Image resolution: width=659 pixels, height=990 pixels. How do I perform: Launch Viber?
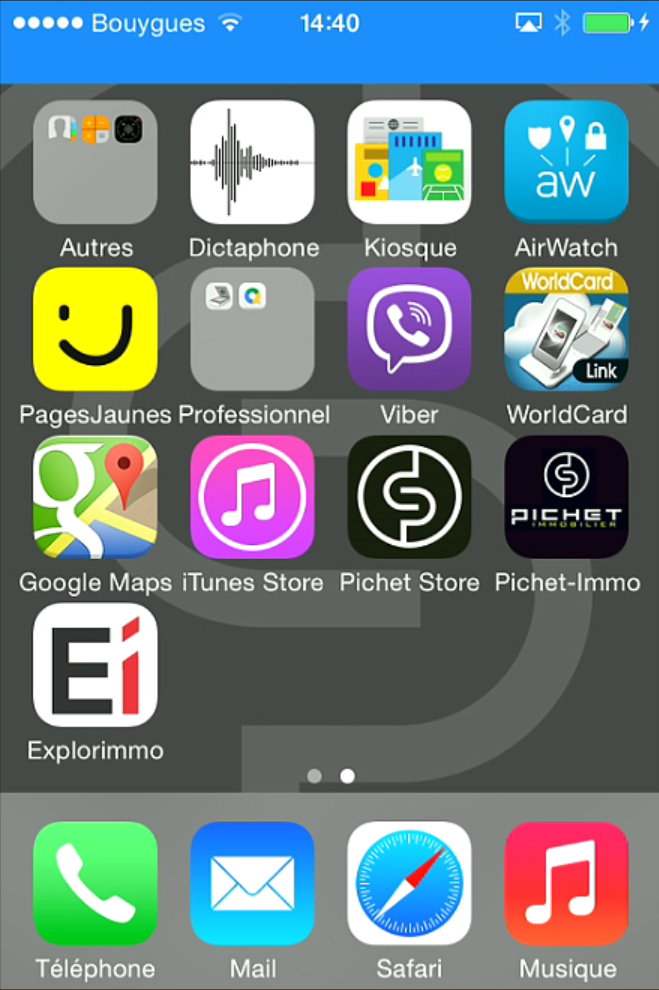[x=409, y=329]
